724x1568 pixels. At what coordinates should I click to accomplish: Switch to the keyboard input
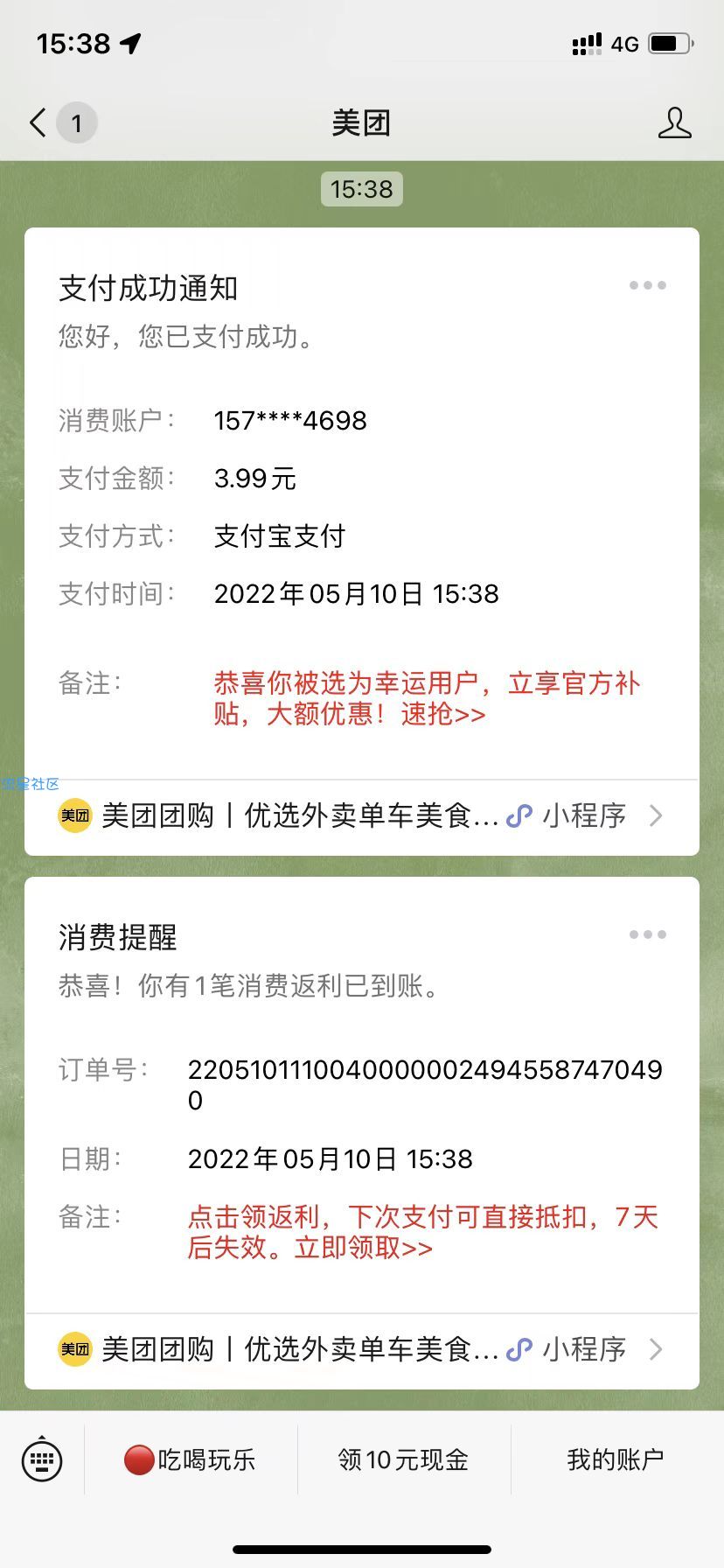click(42, 1459)
